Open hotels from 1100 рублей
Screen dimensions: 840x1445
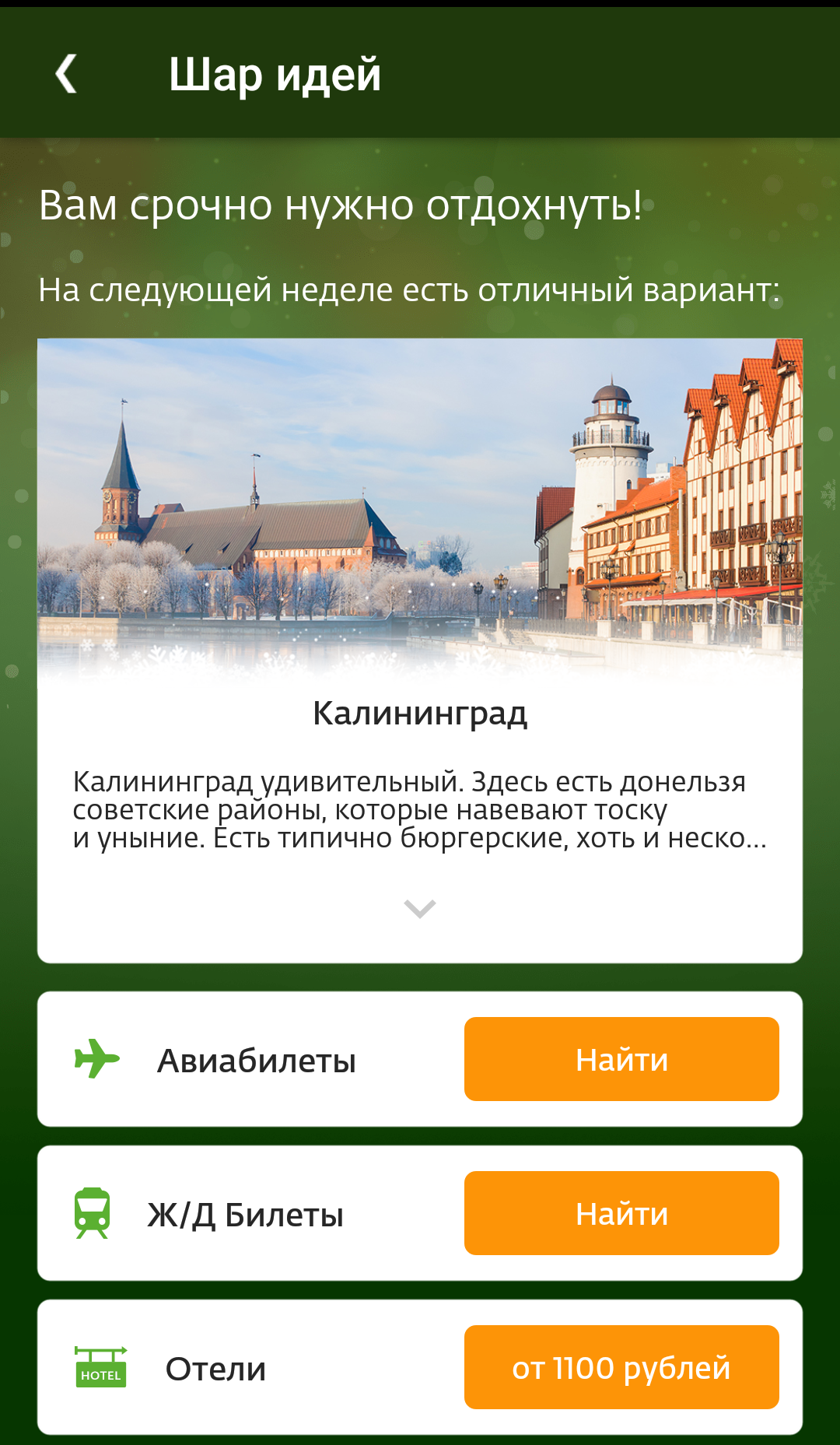[x=621, y=1367]
